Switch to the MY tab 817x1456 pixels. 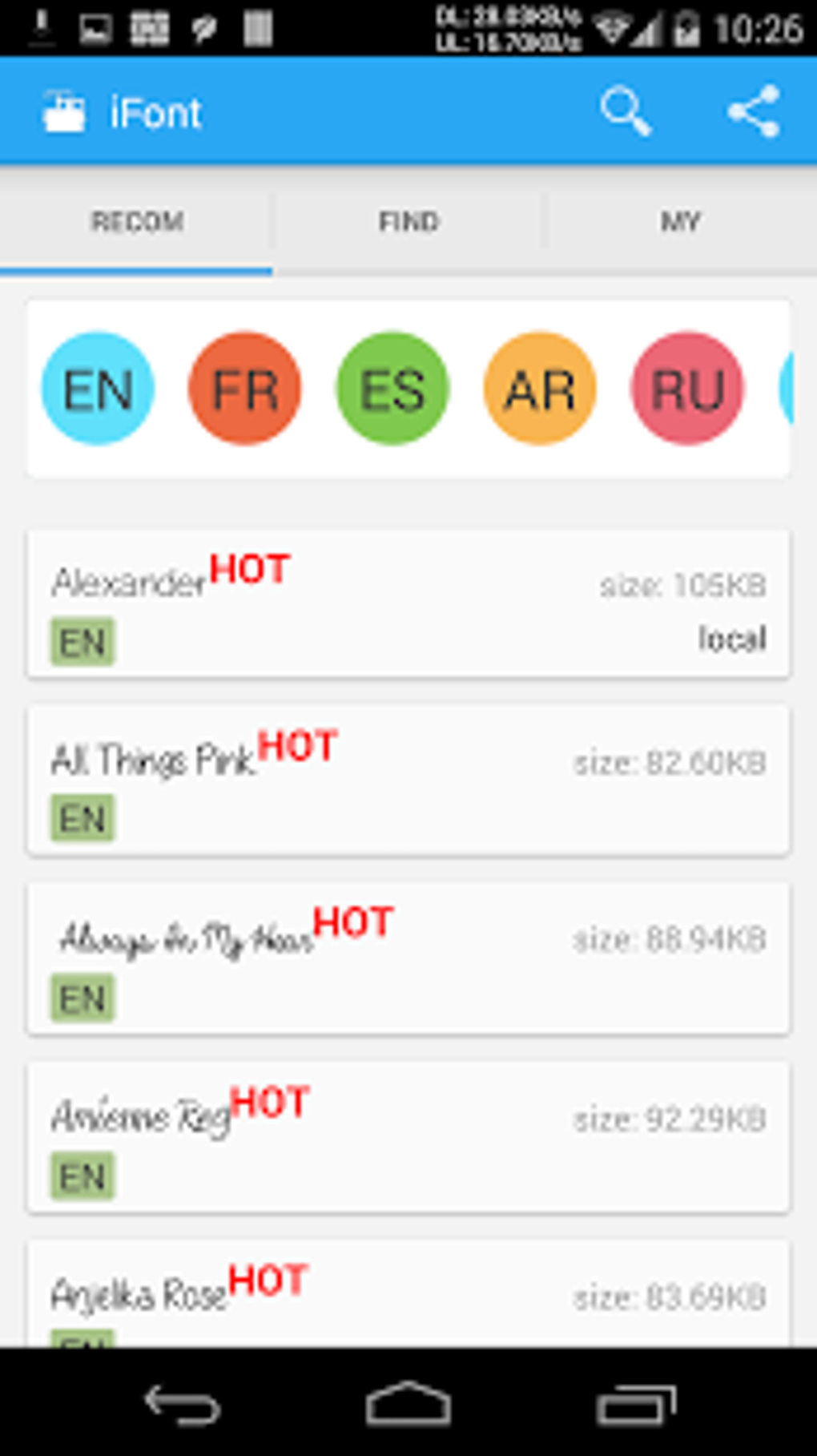tap(681, 221)
